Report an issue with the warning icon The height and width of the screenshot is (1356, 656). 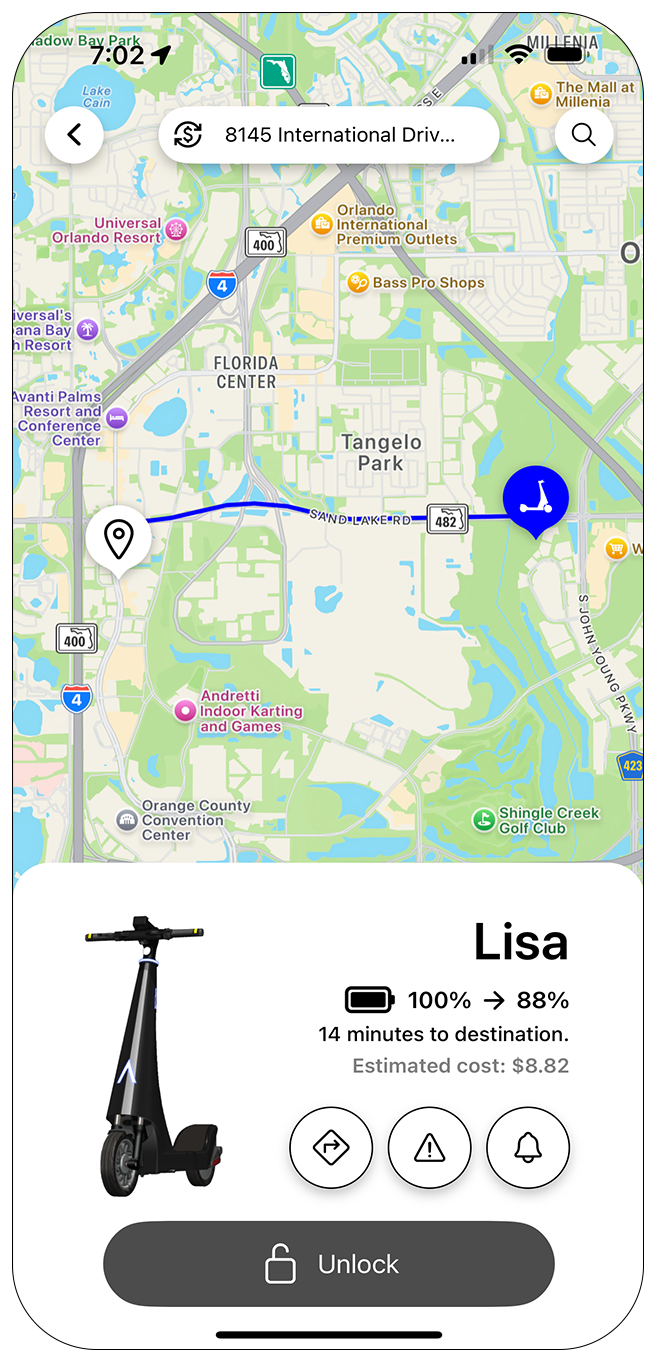click(429, 1148)
